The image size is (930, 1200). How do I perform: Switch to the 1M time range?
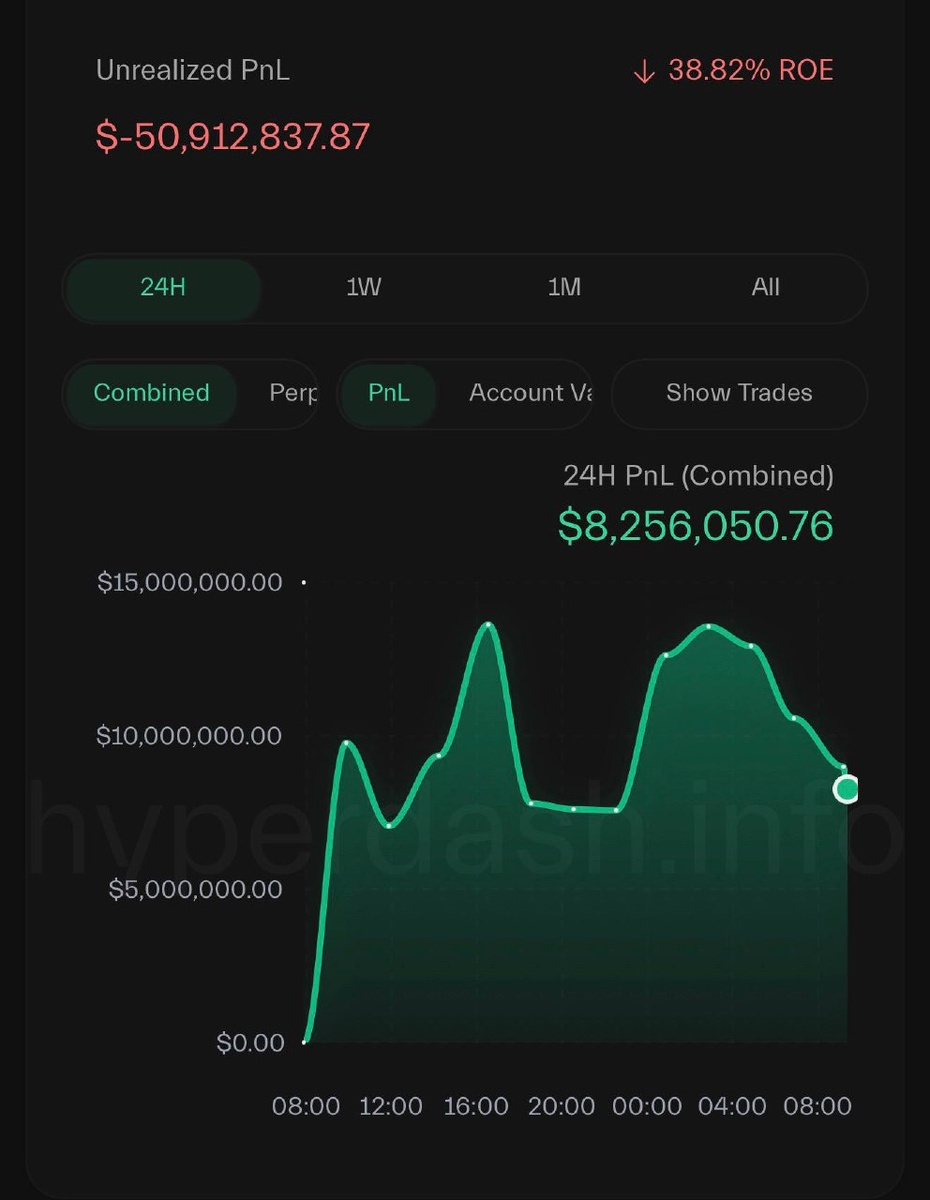[564, 288]
